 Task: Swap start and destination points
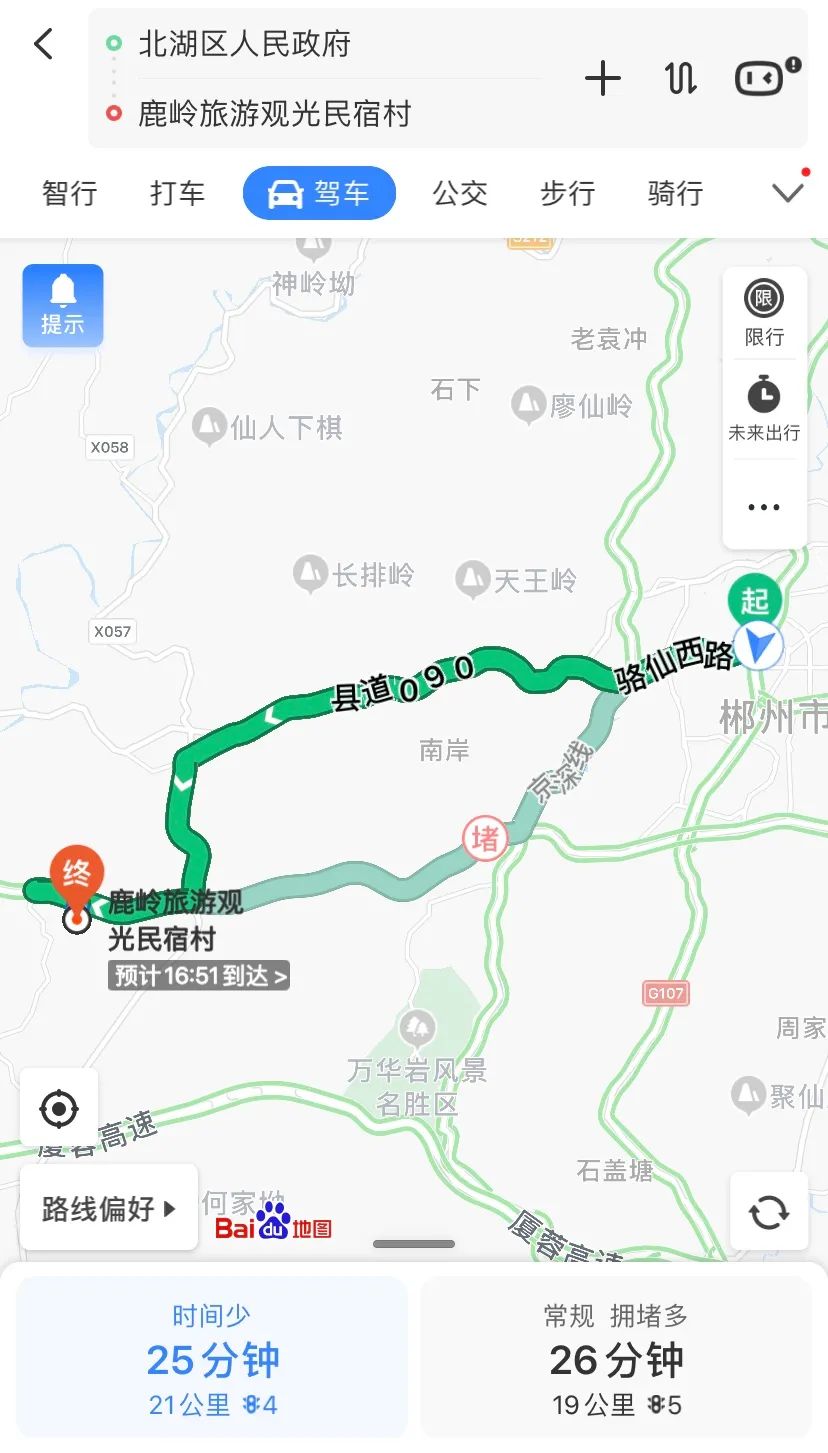[681, 78]
